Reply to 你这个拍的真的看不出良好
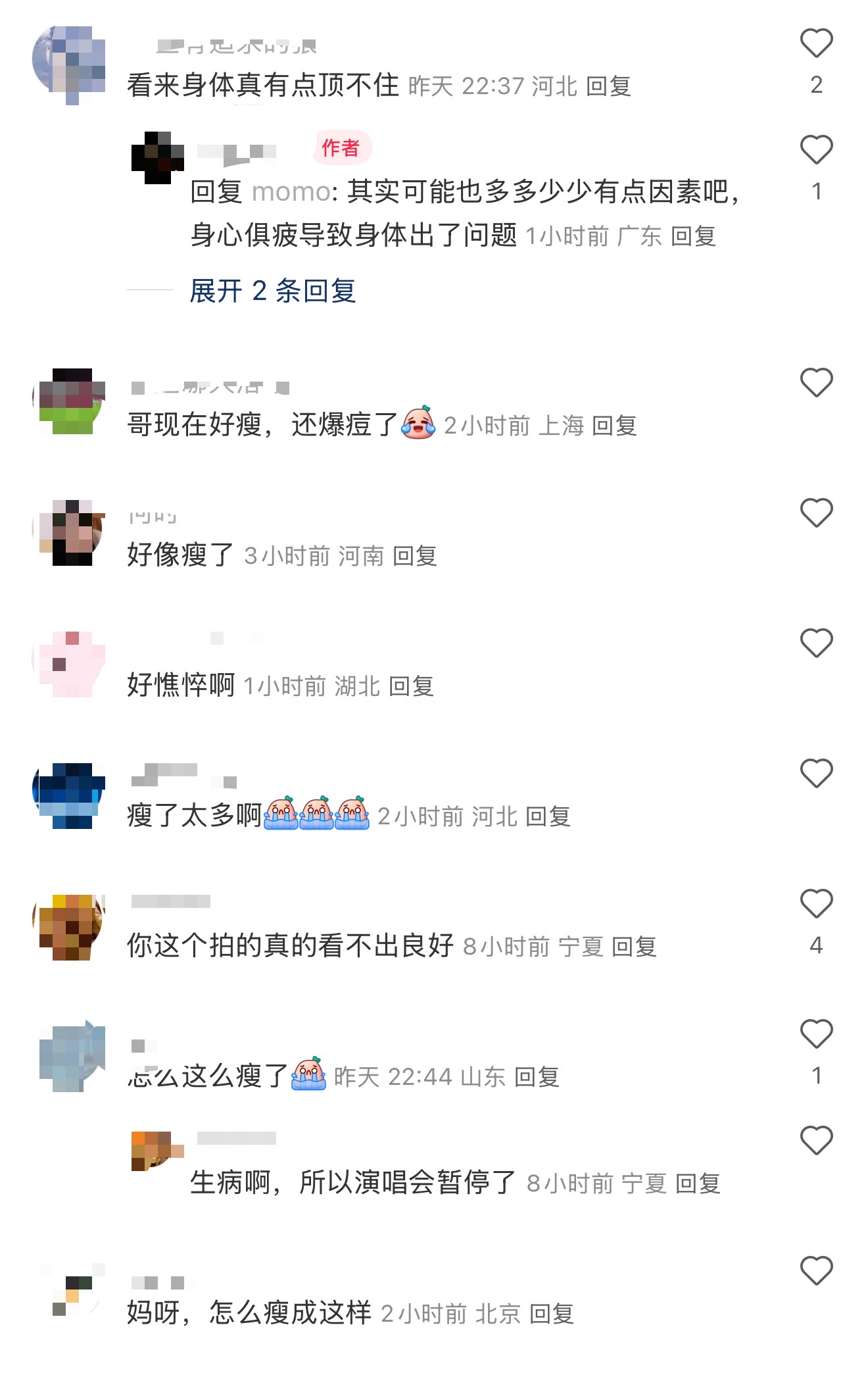Viewport: 868px width, 1377px height. (x=634, y=947)
